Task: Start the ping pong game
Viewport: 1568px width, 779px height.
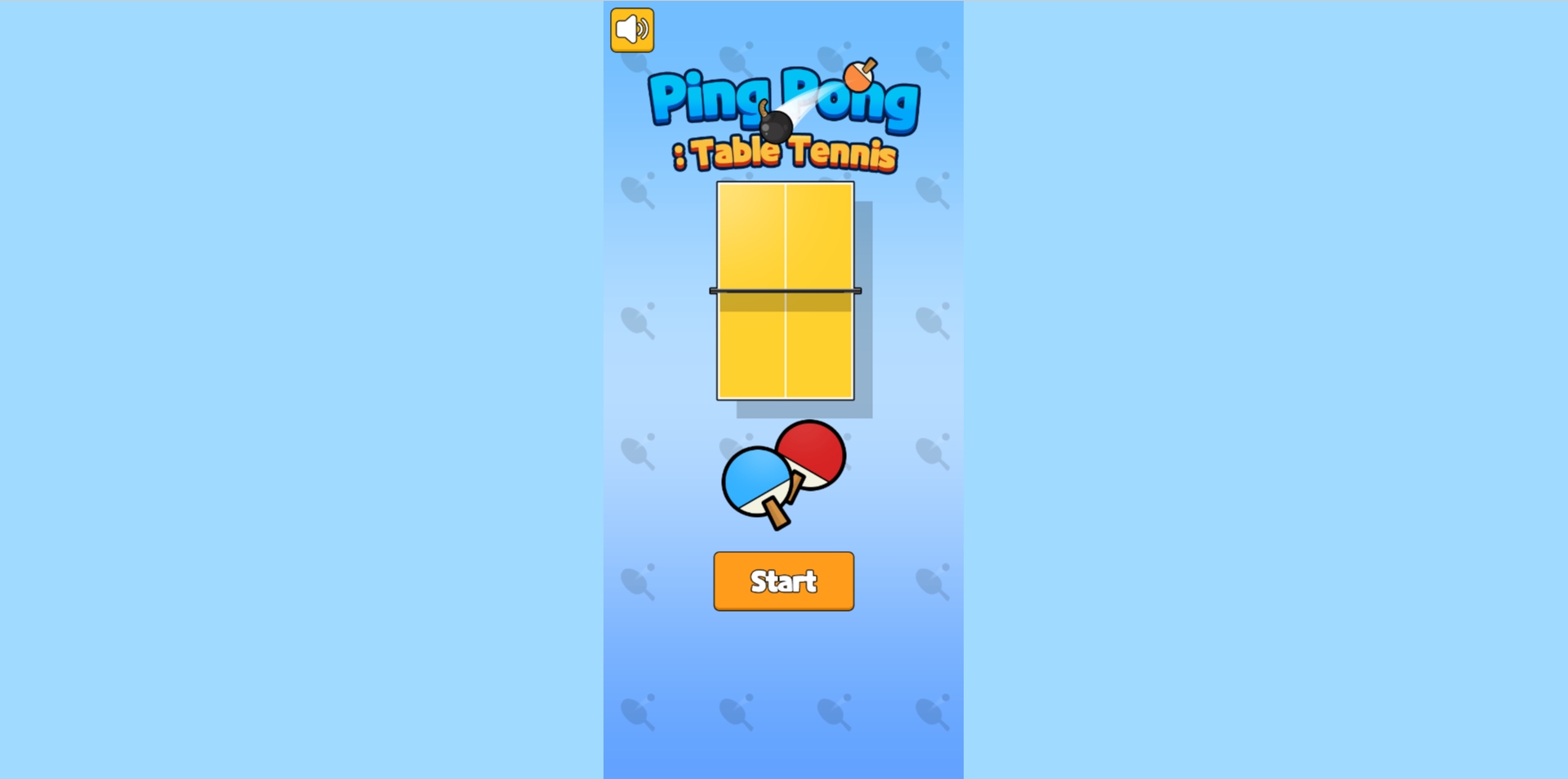Action: click(783, 581)
